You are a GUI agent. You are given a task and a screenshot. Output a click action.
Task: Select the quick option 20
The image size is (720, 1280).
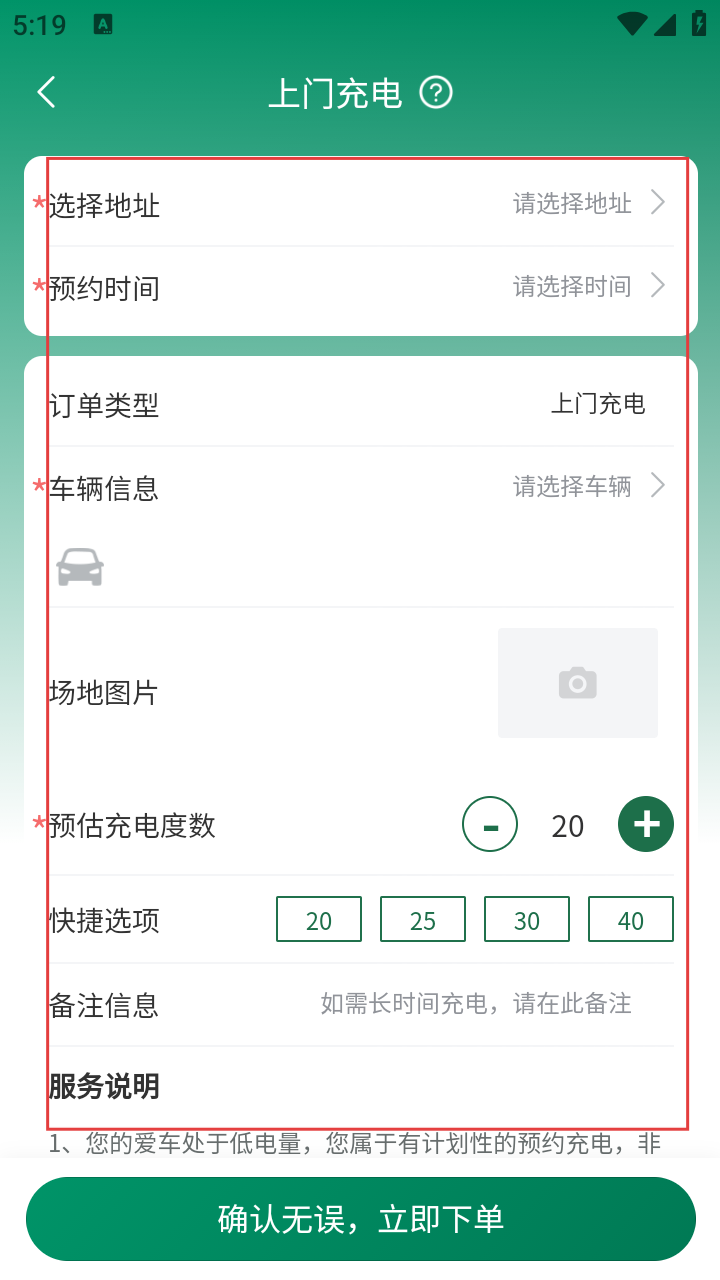click(x=319, y=920)
